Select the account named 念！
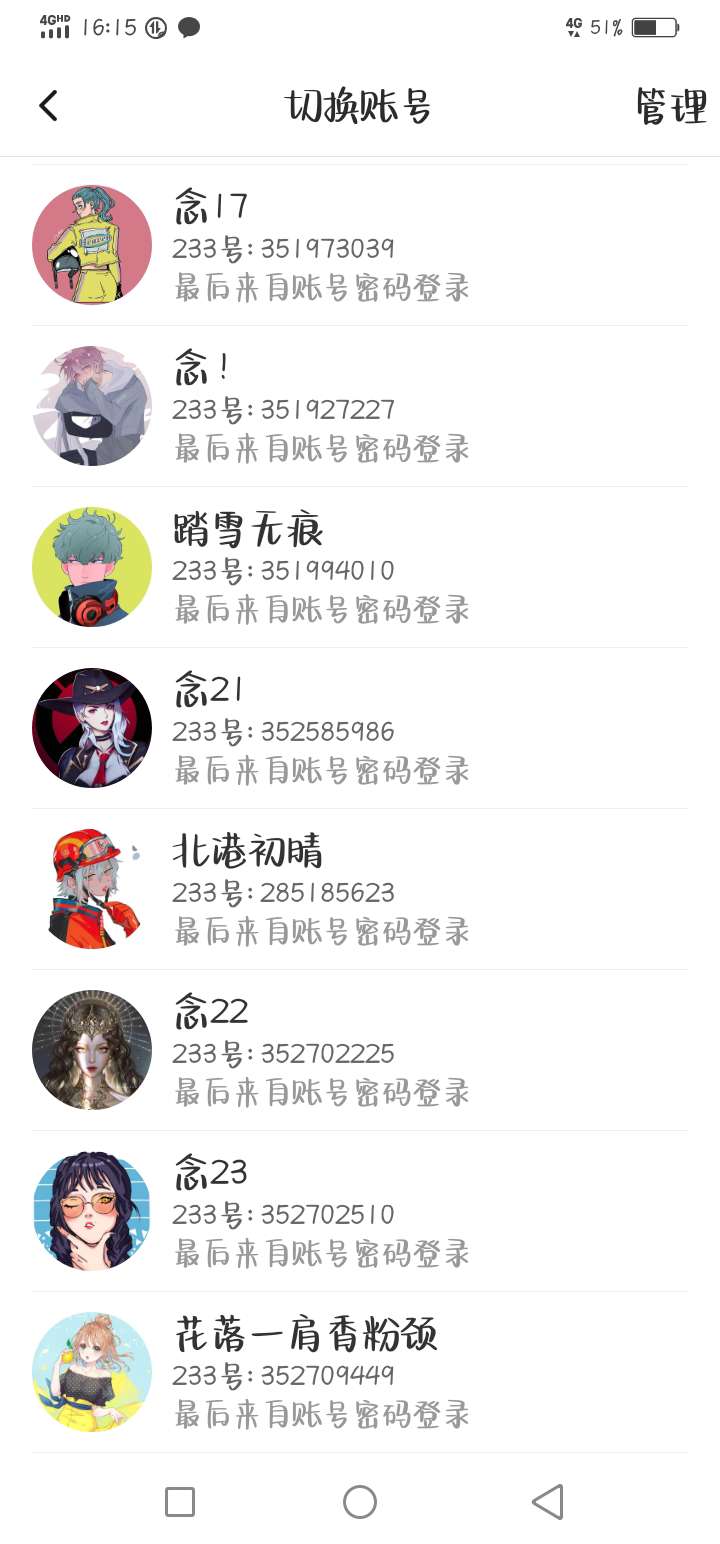Image resolution: width=720 pixels, height=1544 pixels. [x=360, y=407]
